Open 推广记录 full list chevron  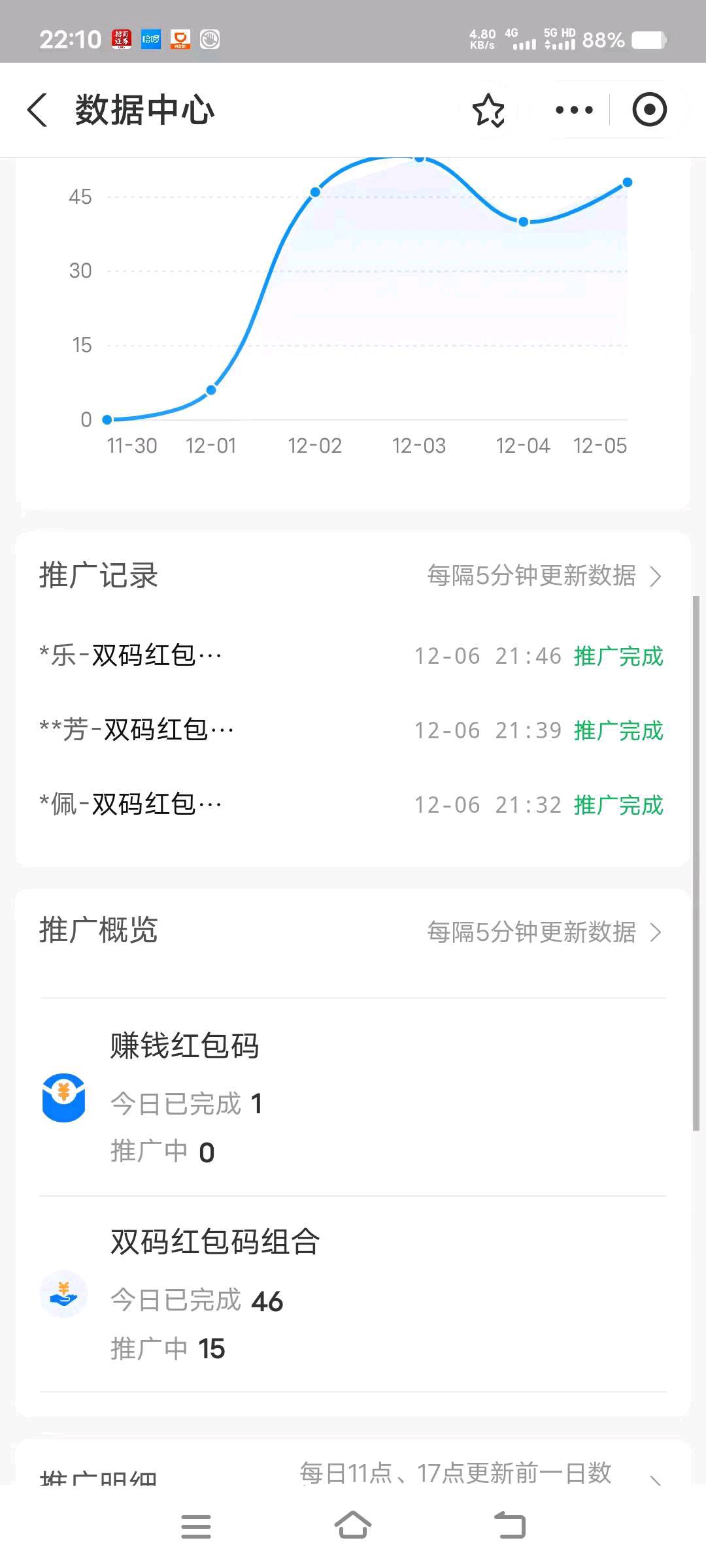[656, 576]
